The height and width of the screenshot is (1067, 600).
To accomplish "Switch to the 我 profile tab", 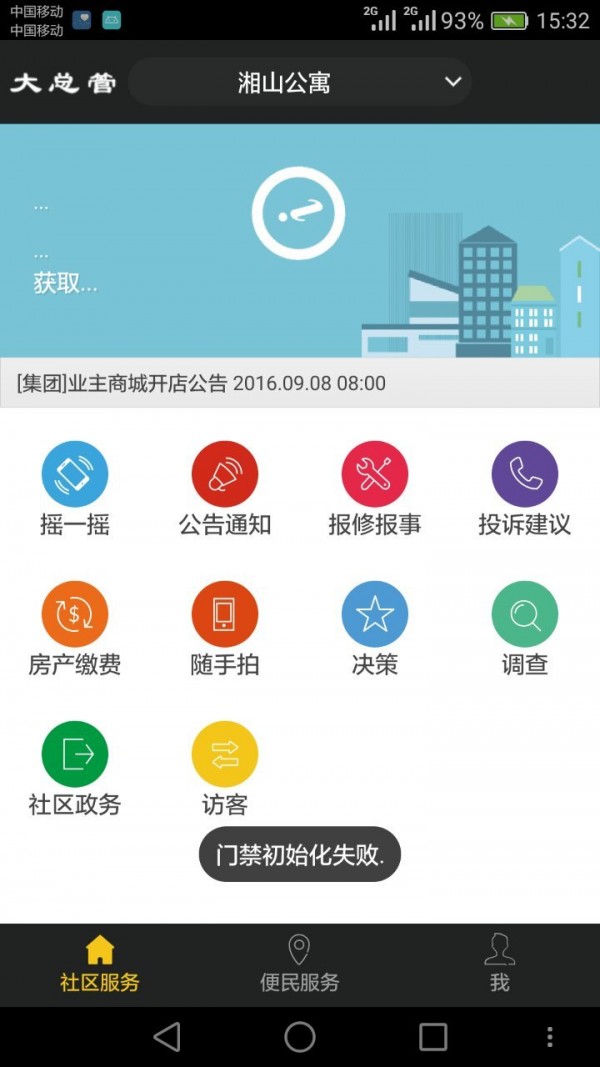I will [500, 964].
